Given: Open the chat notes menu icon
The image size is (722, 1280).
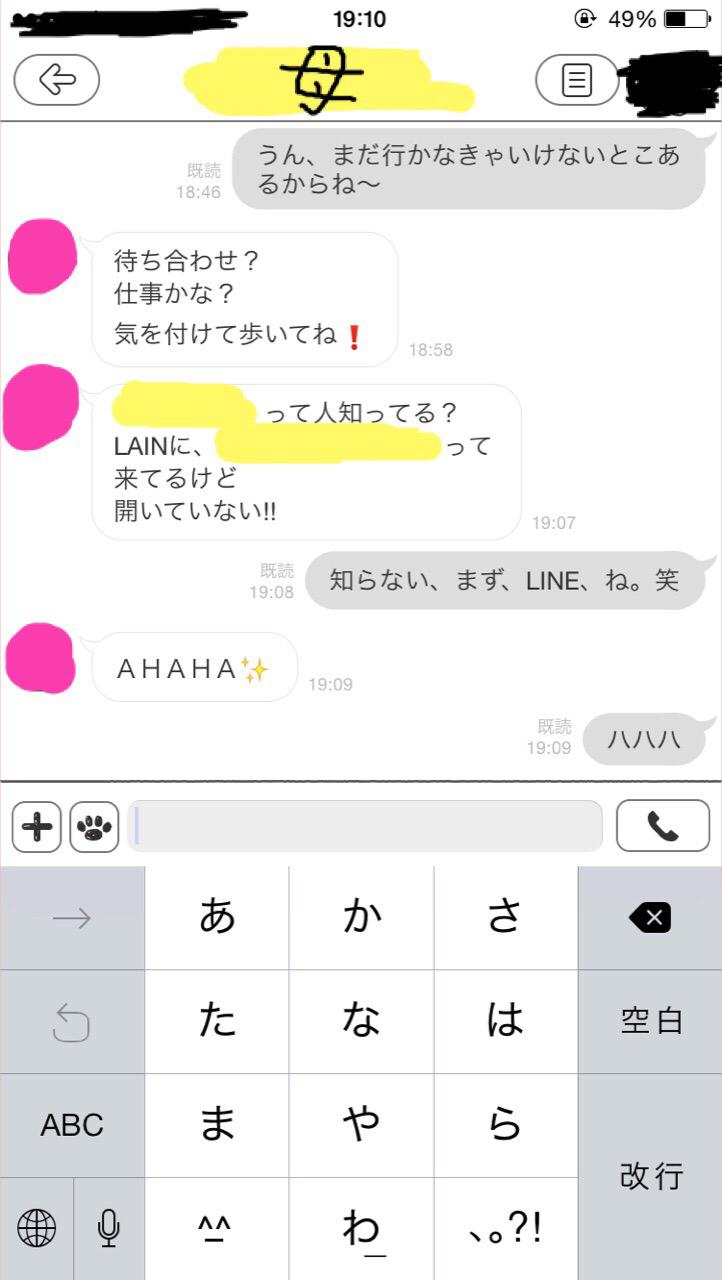Looking at the screenshot, I should pyautogui.click(x=577, y=80).
